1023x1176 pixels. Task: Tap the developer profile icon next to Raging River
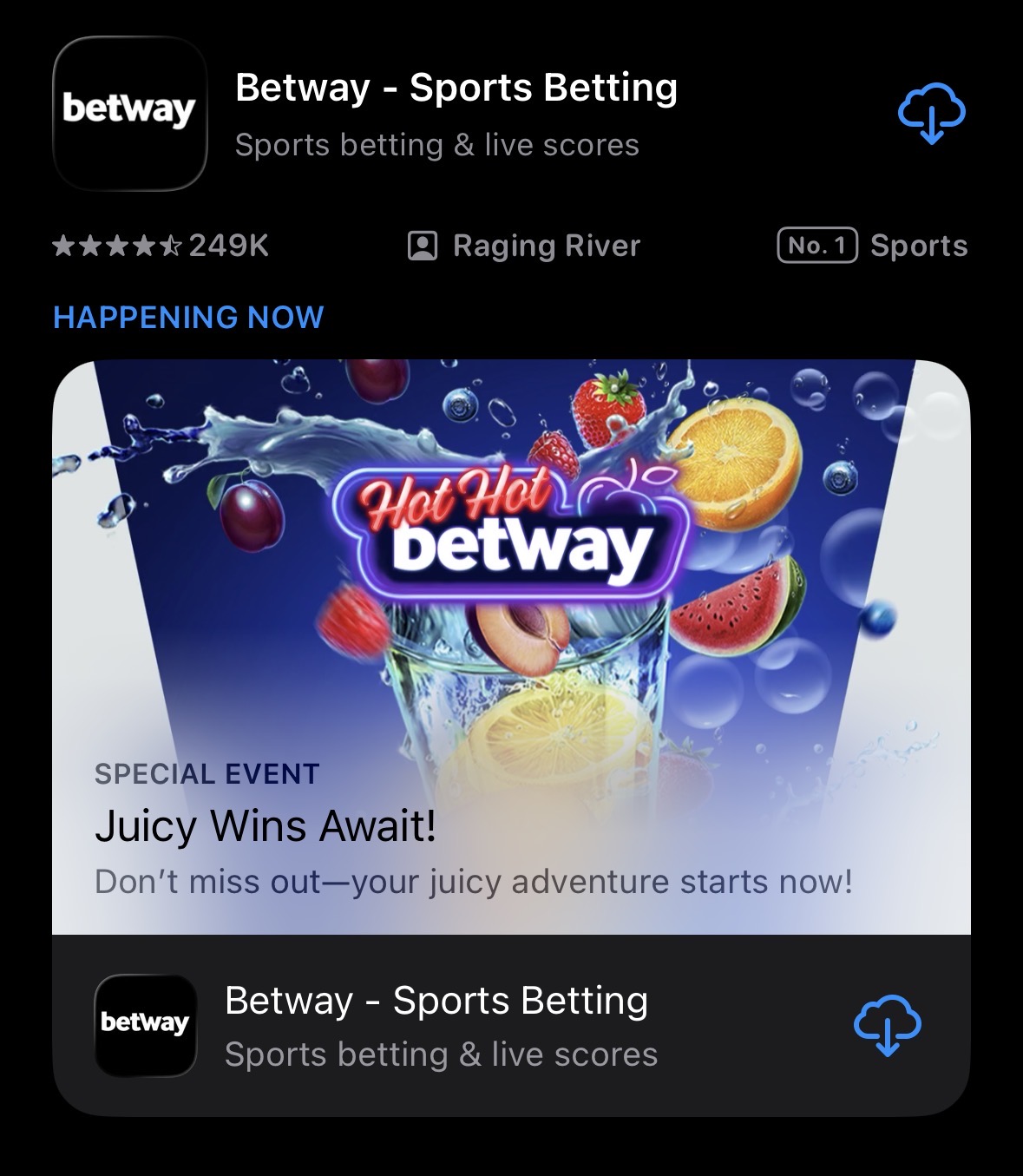[423, 245]
